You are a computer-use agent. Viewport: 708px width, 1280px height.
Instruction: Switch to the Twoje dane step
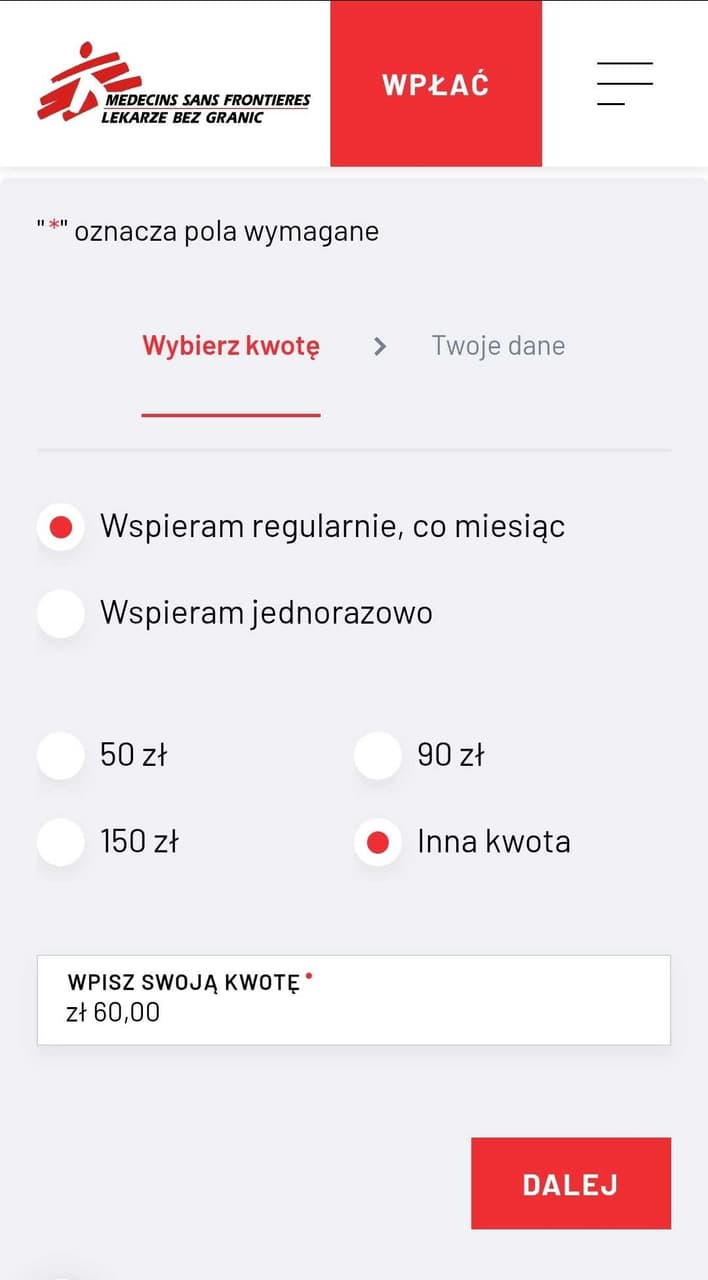pos(498,346)
